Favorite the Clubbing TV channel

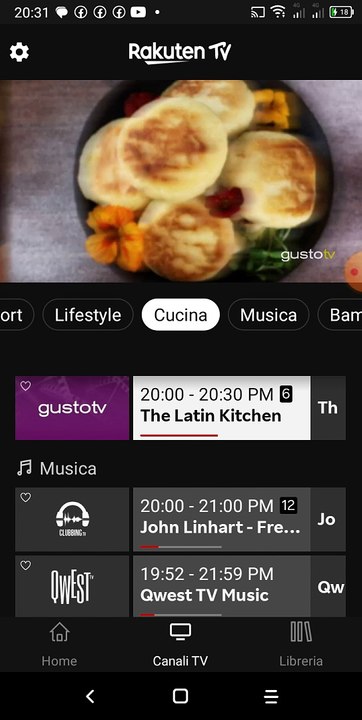26,497
